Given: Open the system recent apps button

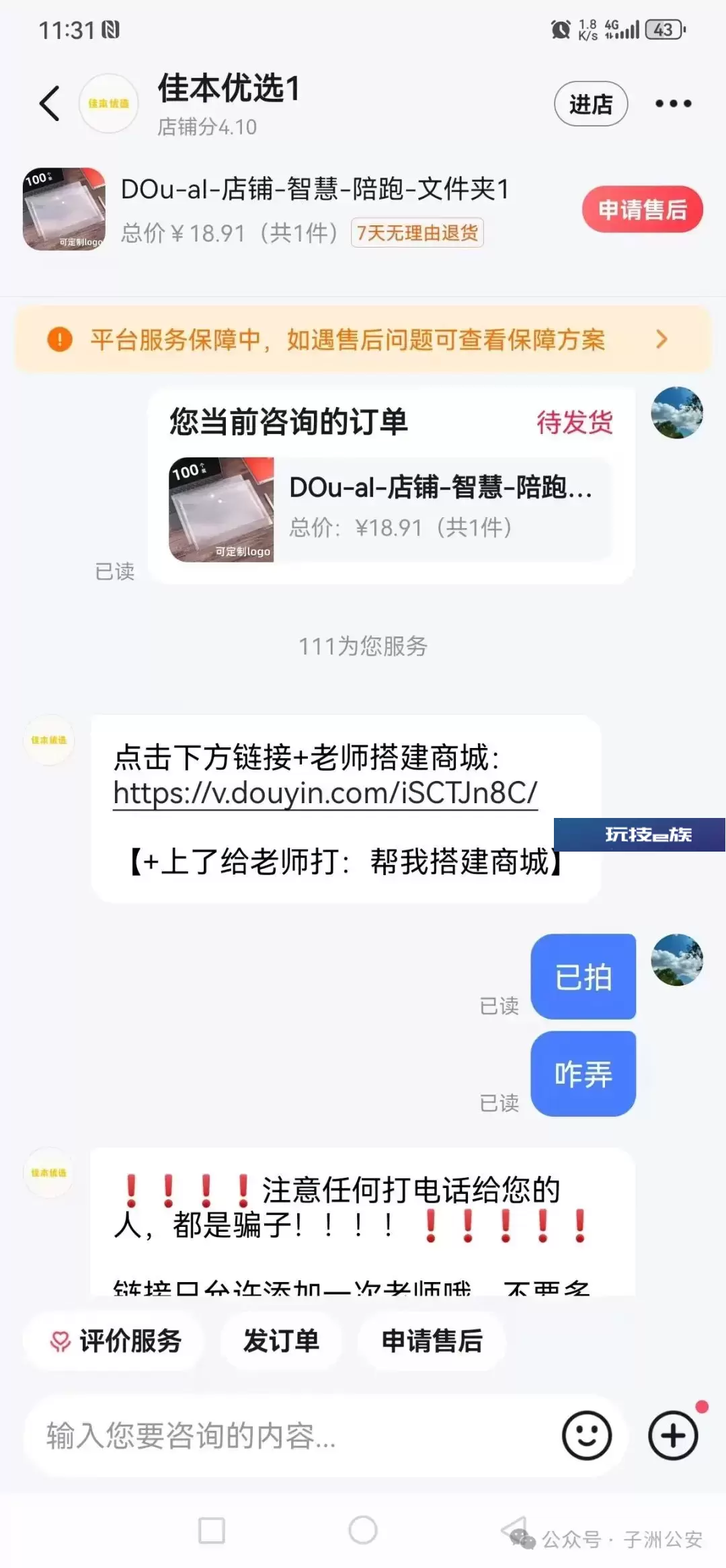Looking at the screenshot, I should click(212, 1530).
